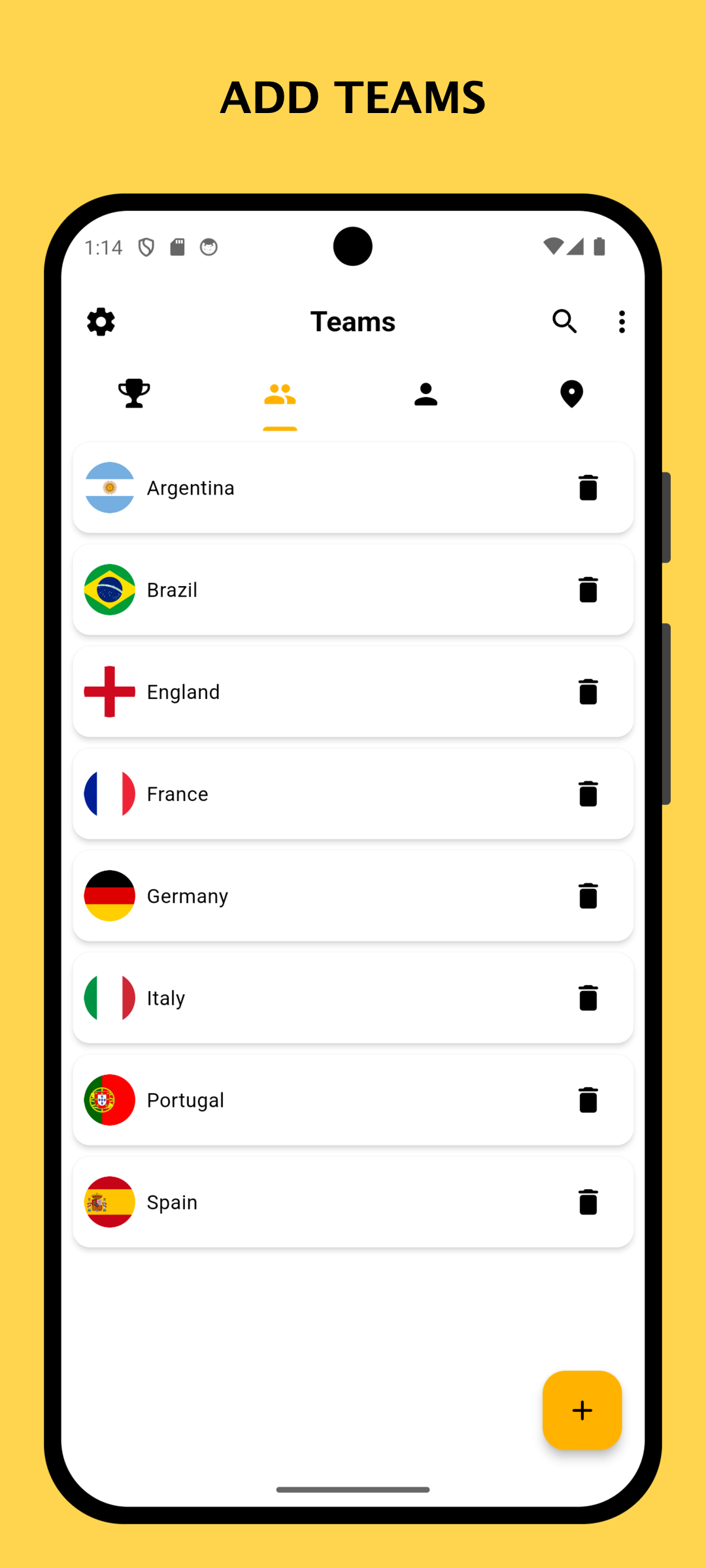Open the settings gear icon
The height and width of the screenshot is (1568, 706).
pos(100,321)
